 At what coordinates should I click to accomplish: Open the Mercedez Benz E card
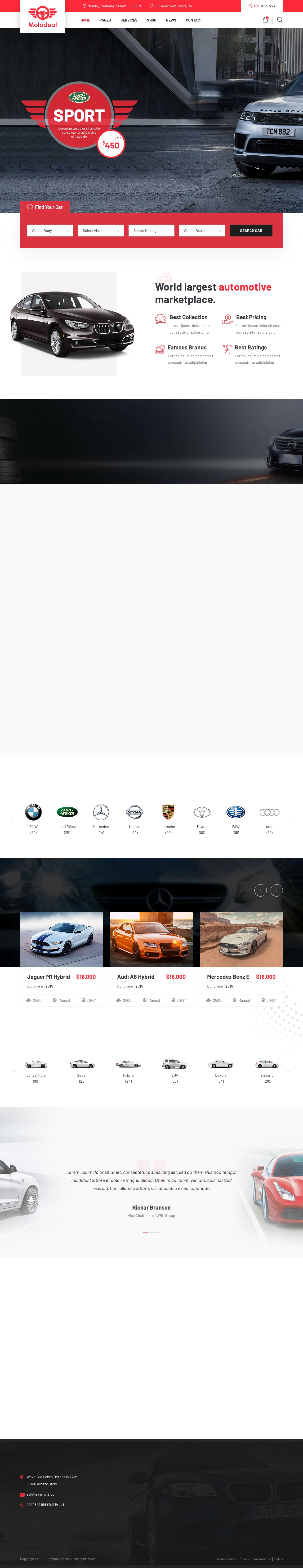[228, 976]
